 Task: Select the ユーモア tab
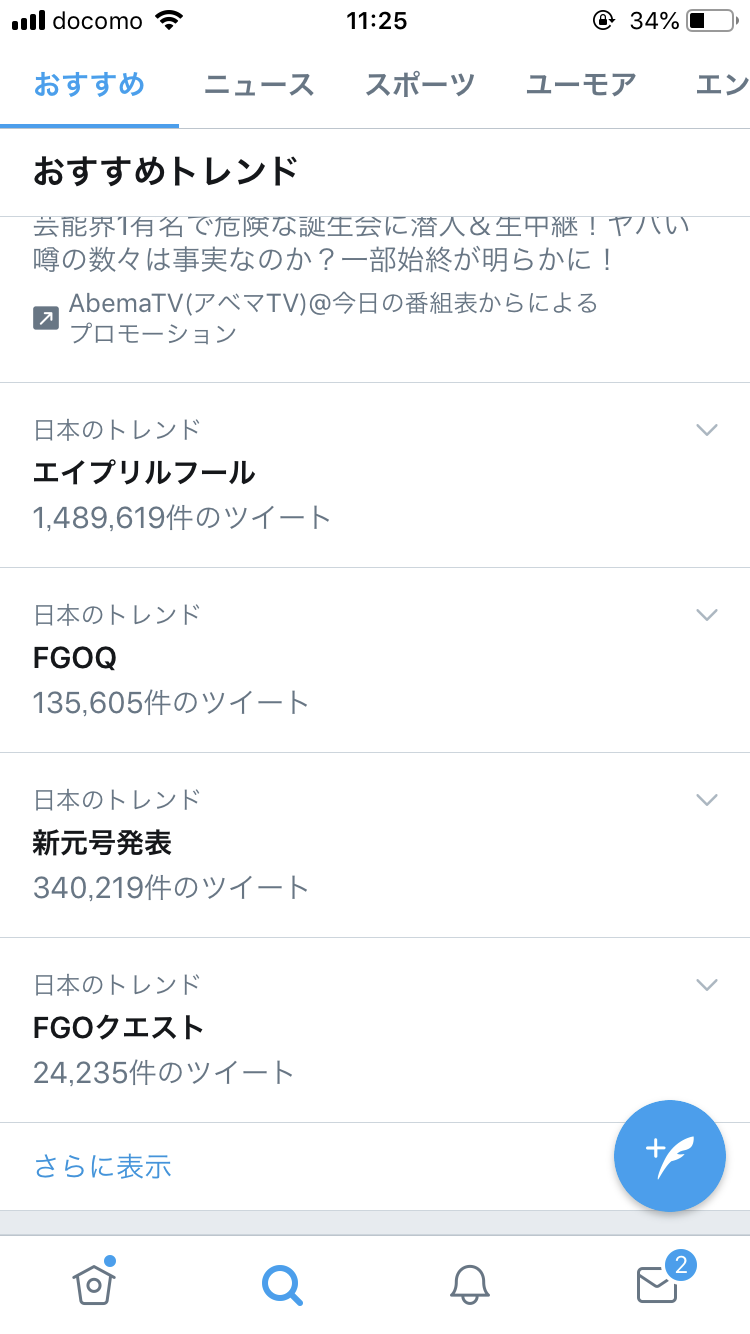point(580,85)
